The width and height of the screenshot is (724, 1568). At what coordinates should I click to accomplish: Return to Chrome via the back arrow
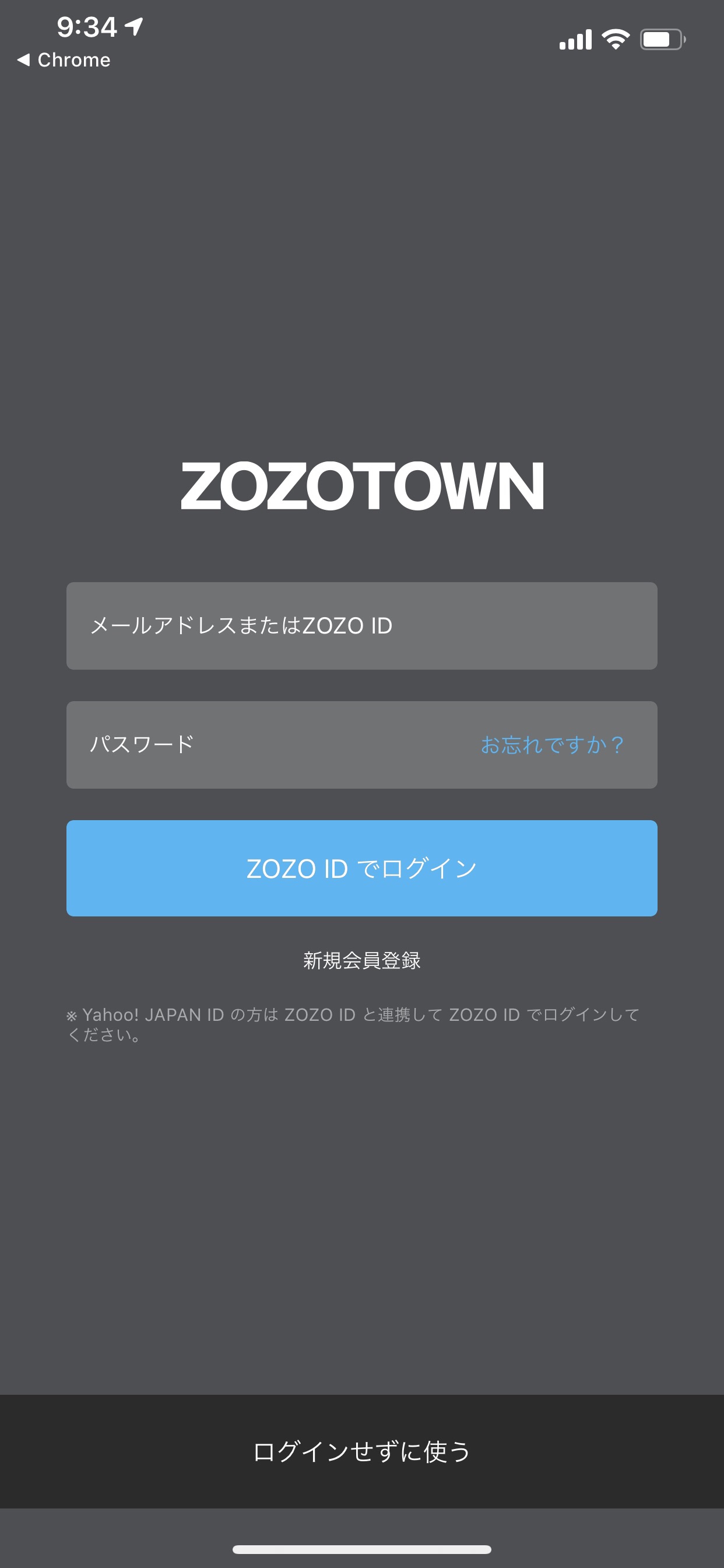pyautogui.click(x=64, y=60)
